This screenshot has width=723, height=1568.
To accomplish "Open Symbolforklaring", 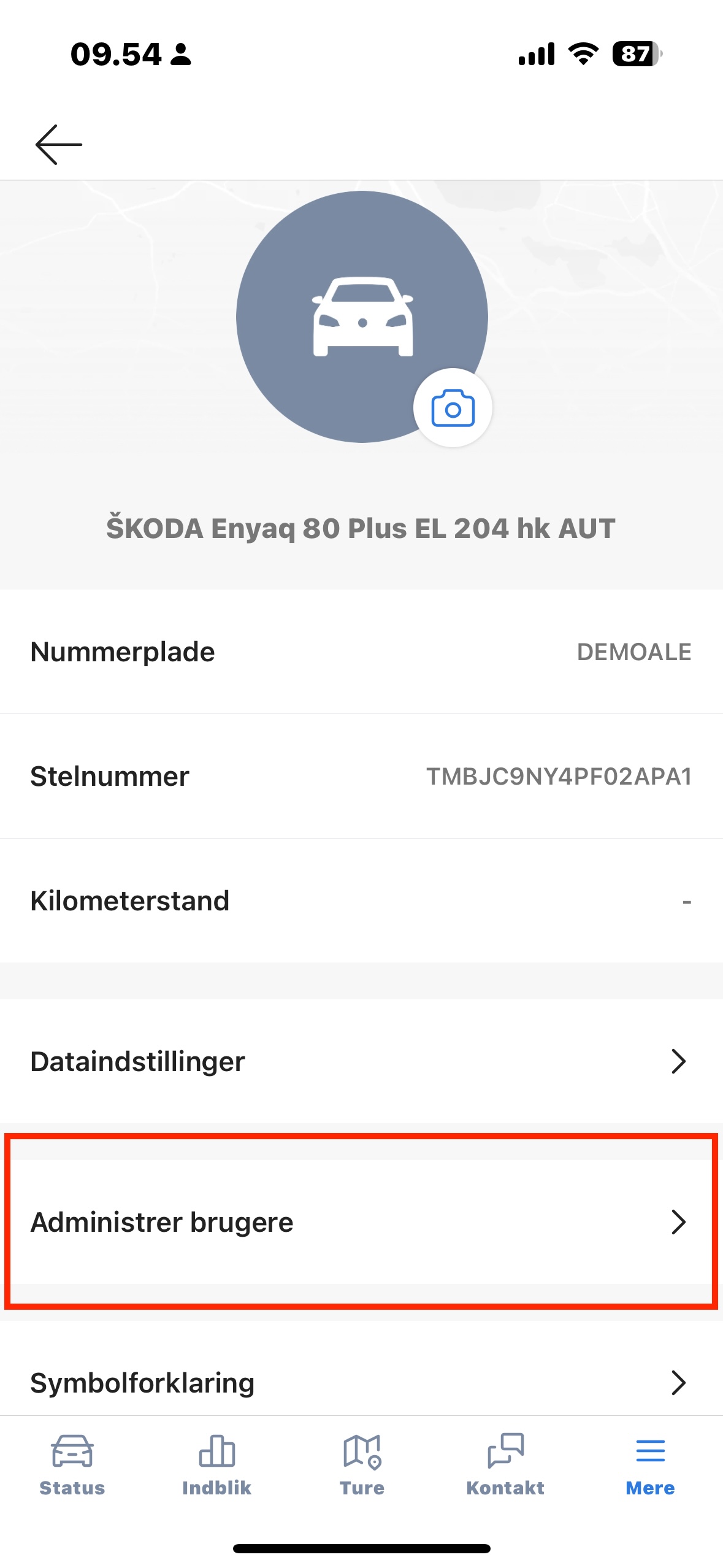I will tap(361, 1383).
